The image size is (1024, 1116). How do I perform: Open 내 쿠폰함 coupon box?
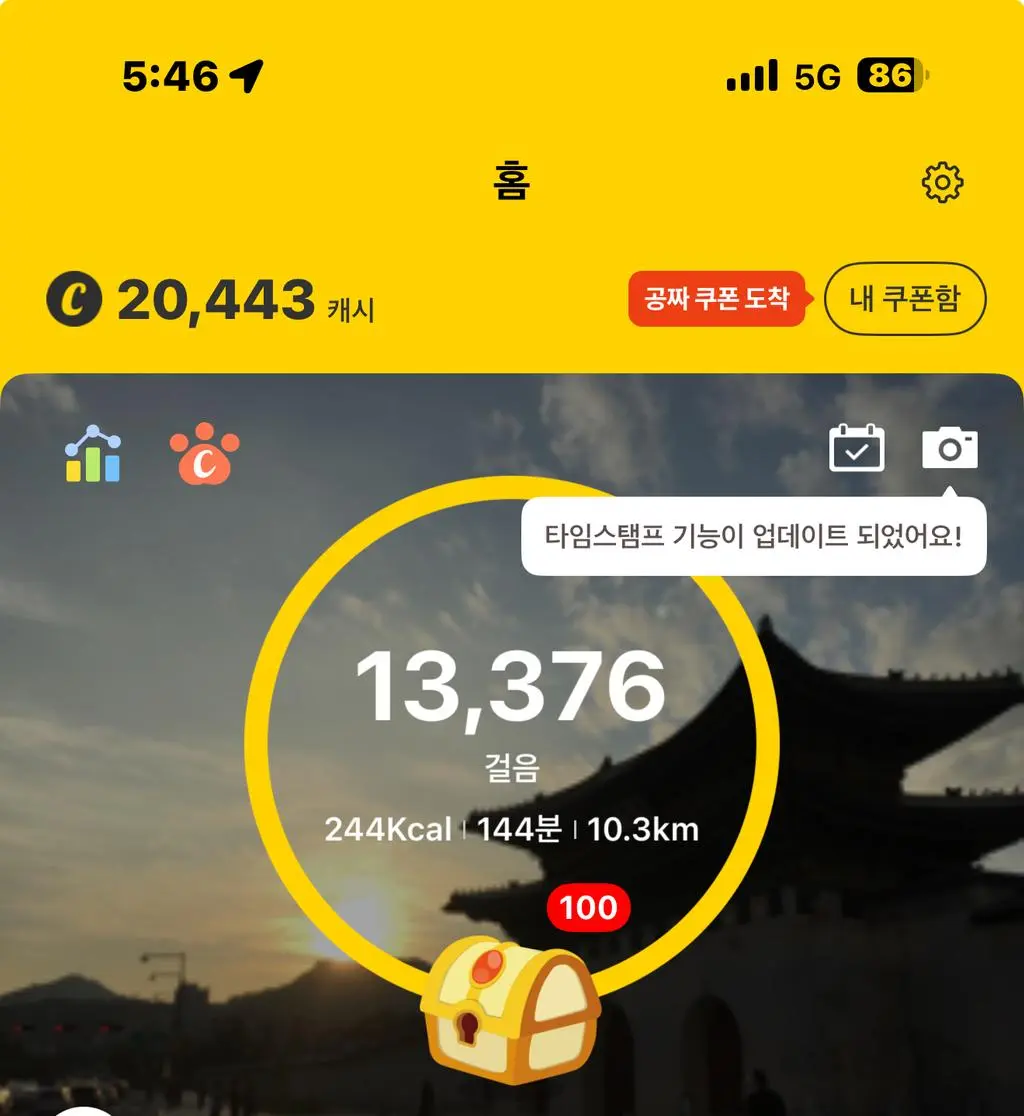(x=904, y=297)
